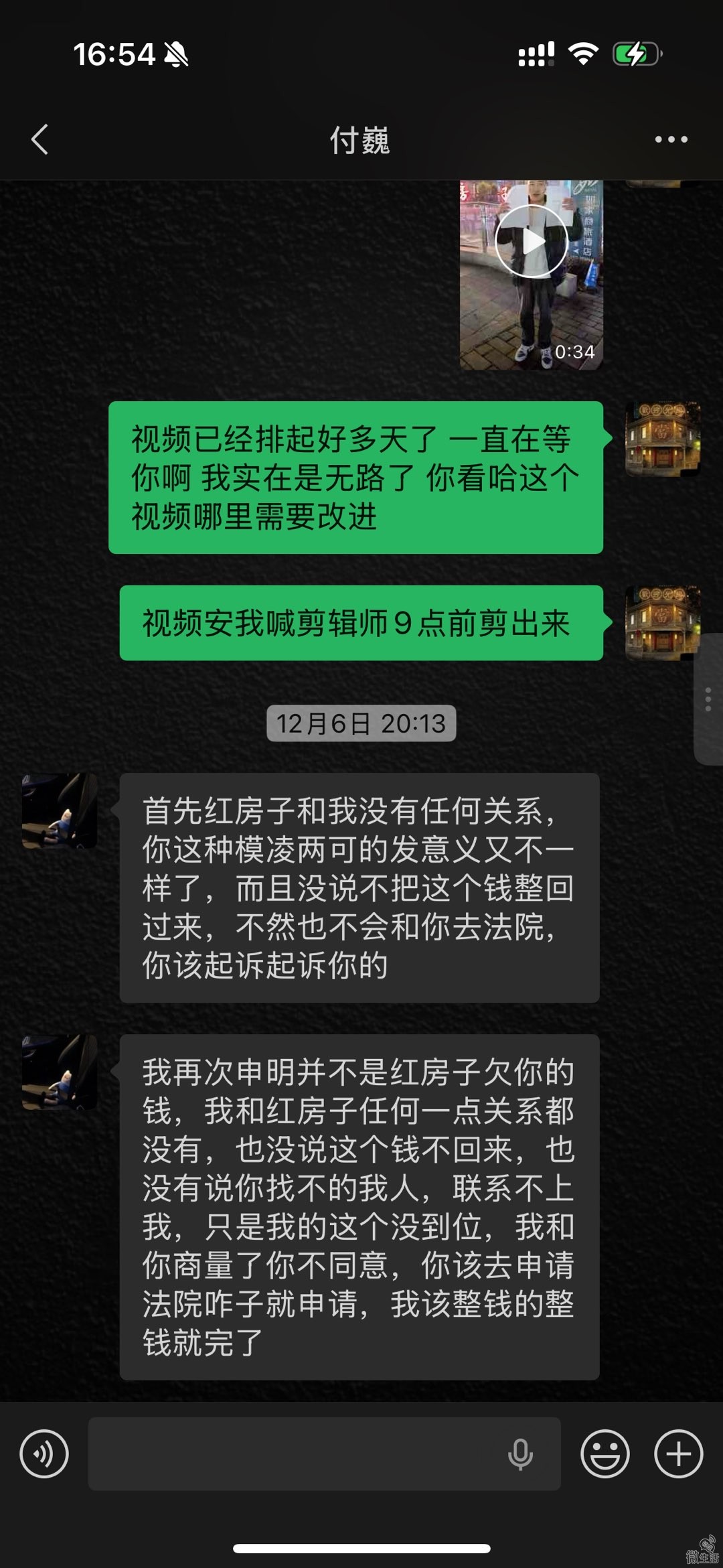The image size is (723, 1568).
Task: View 付巍's avatar next to 首先红房子 message
Action: click(x=60, y=811)
